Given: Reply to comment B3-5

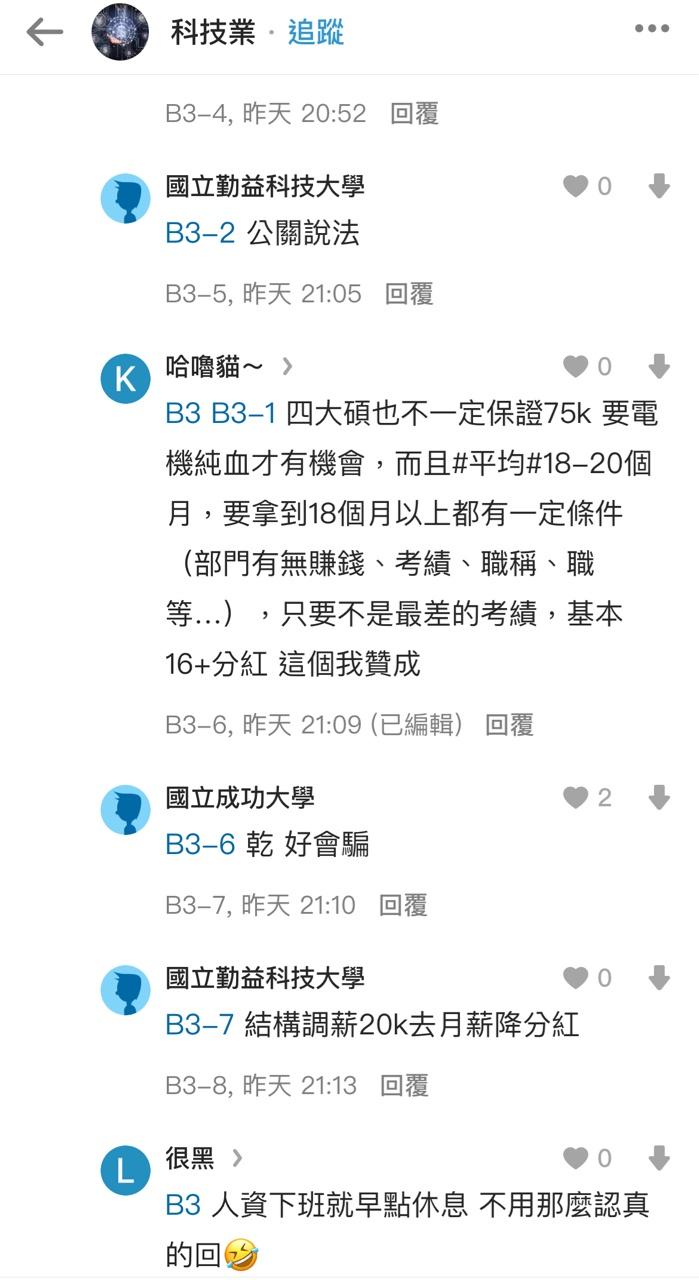Looking at the screenshot, I should [409, 294].
